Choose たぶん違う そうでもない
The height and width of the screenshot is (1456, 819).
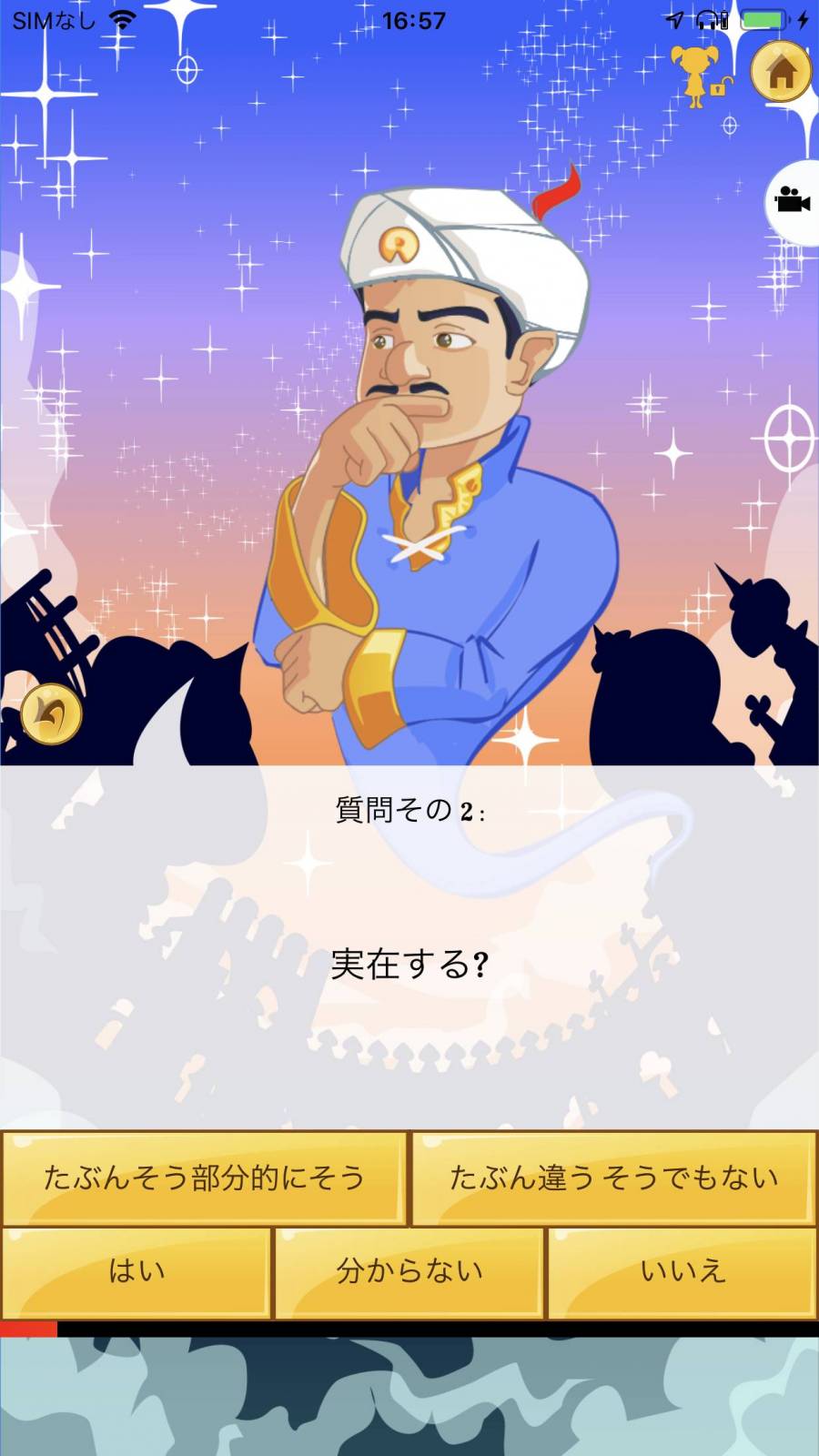(x=614, y=1178)
